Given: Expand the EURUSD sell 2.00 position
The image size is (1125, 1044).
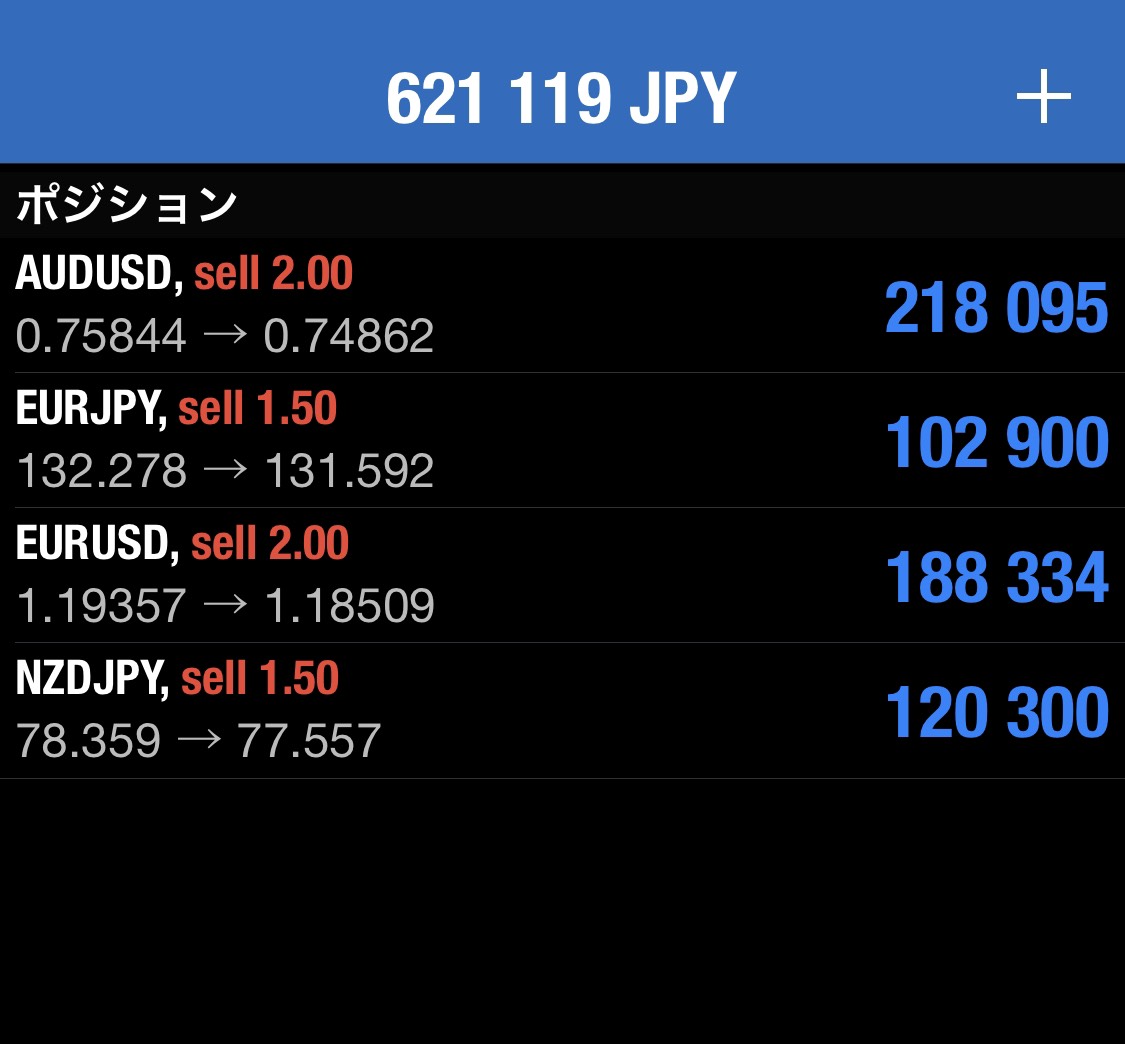Looking at the screenshot, I should 562,575.
